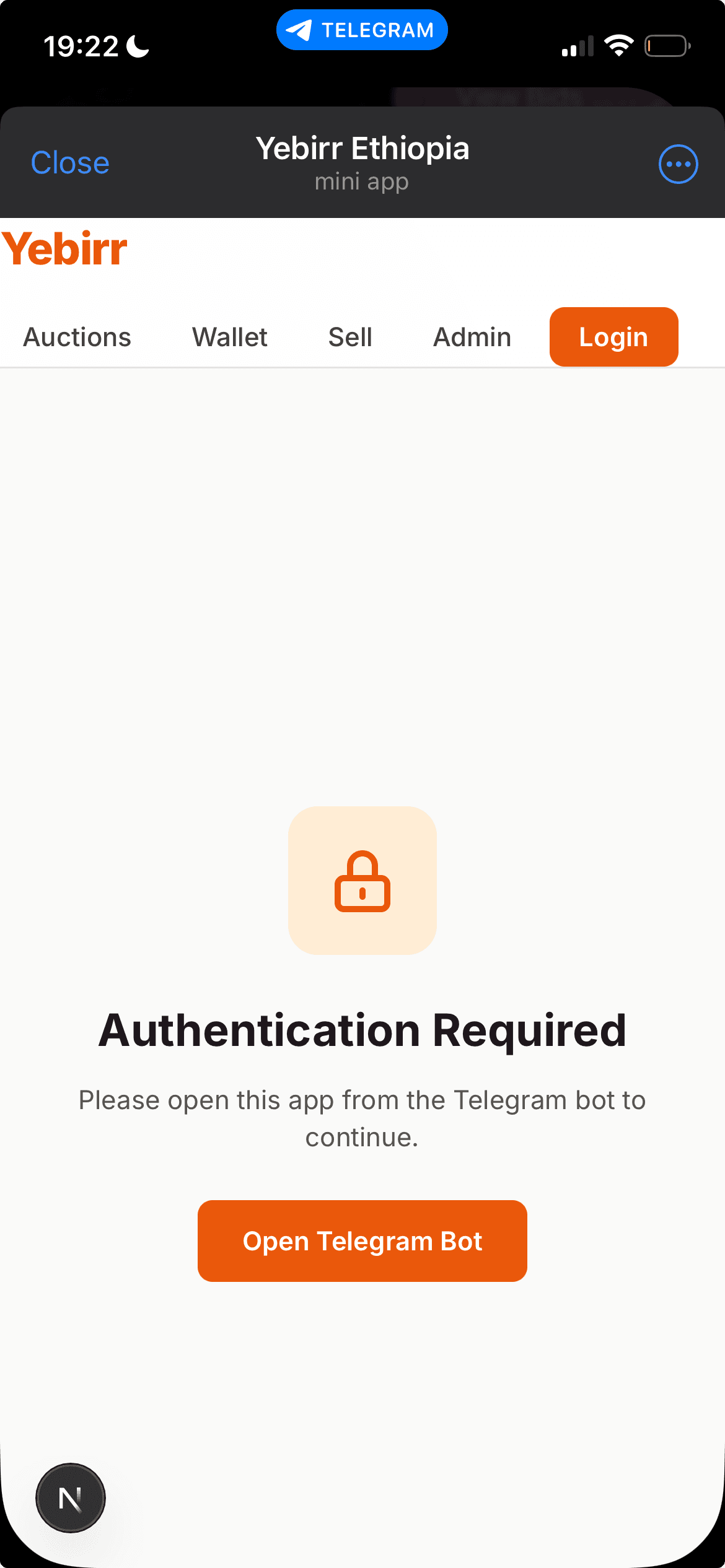Go to the Auctions section

pos(77,338)
